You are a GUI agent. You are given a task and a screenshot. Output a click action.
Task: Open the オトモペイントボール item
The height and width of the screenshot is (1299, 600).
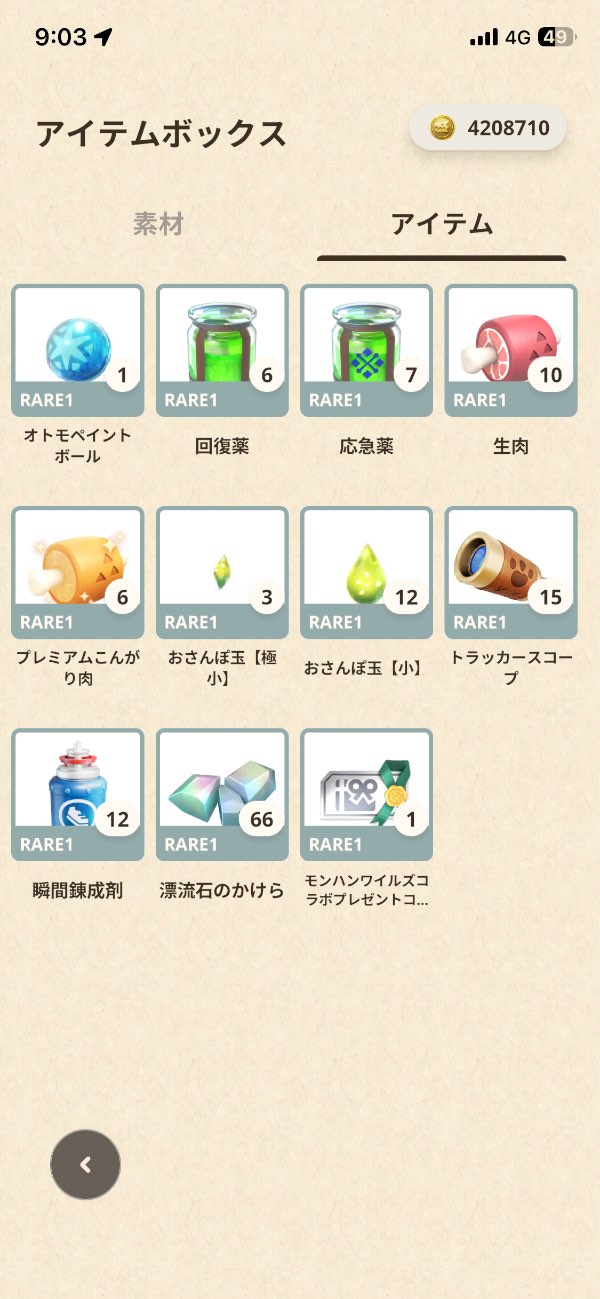click(x=77, y=350)
